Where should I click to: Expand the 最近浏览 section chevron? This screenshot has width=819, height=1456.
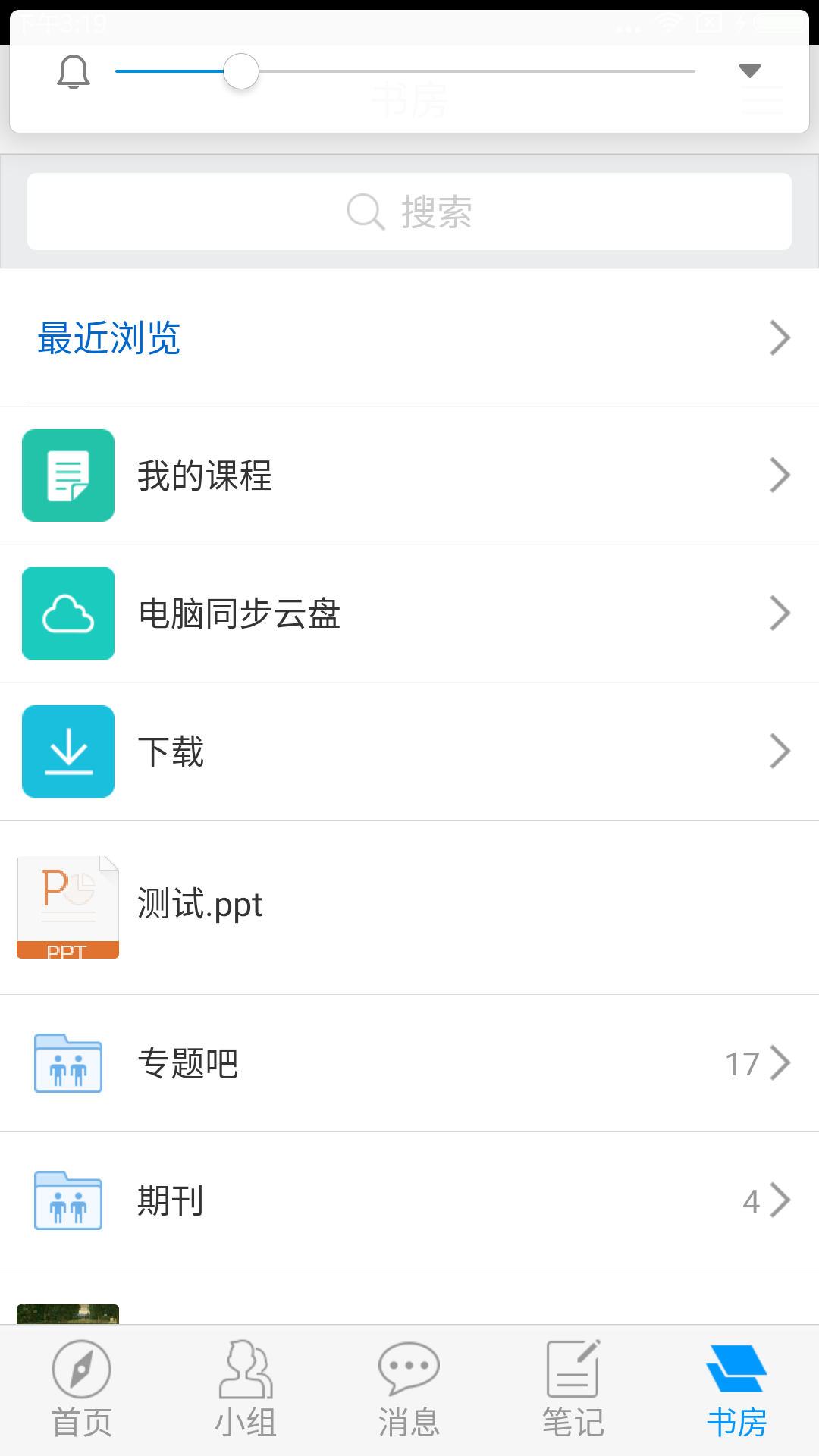(780, 337)
